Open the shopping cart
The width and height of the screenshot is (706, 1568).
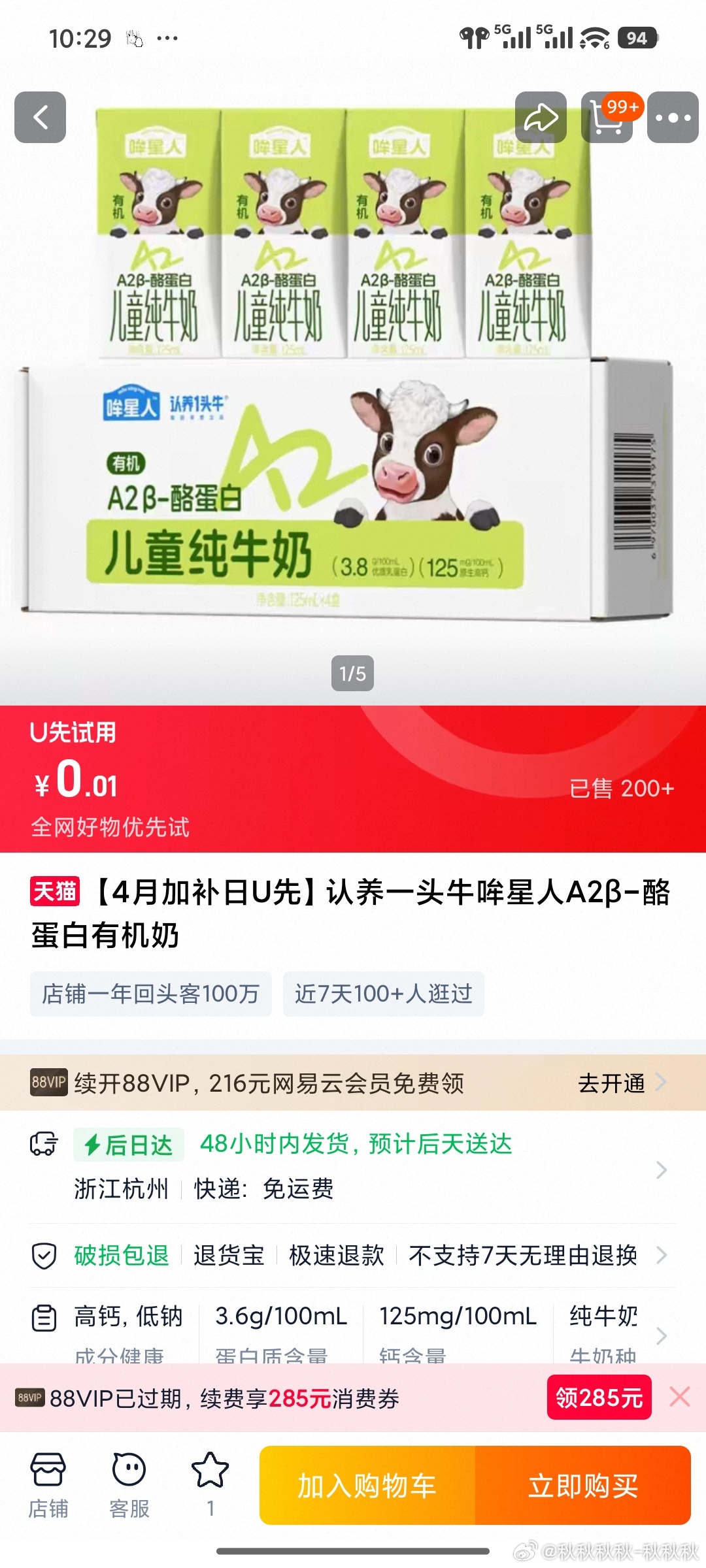(607, 118)
